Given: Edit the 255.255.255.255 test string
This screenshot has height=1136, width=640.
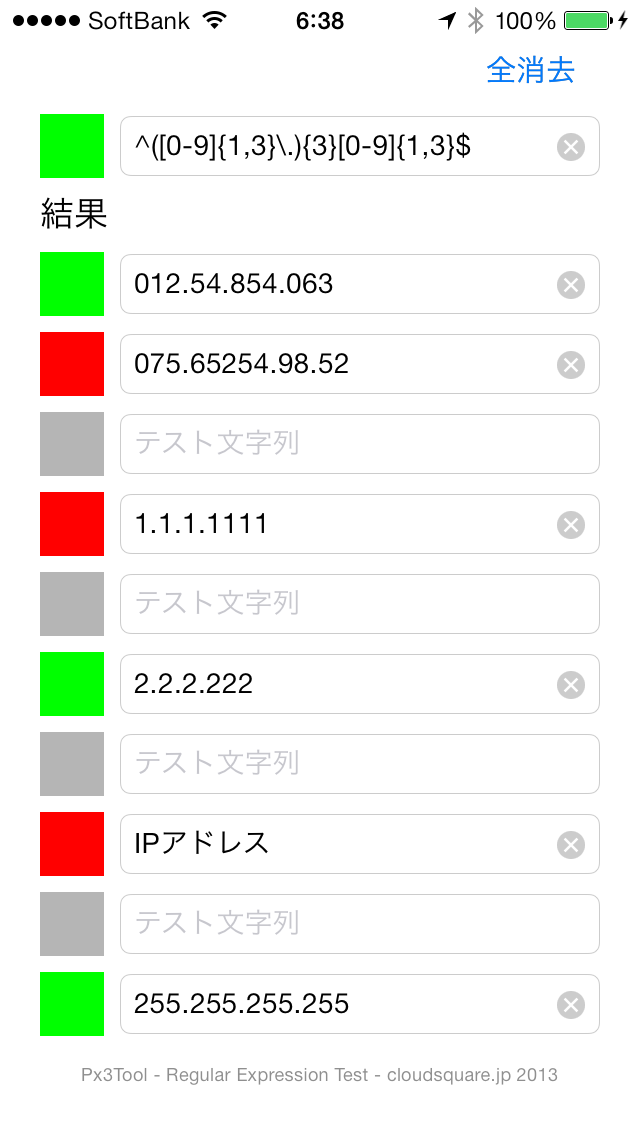Looking at the screenshot, I should (x=360, y=1004).
